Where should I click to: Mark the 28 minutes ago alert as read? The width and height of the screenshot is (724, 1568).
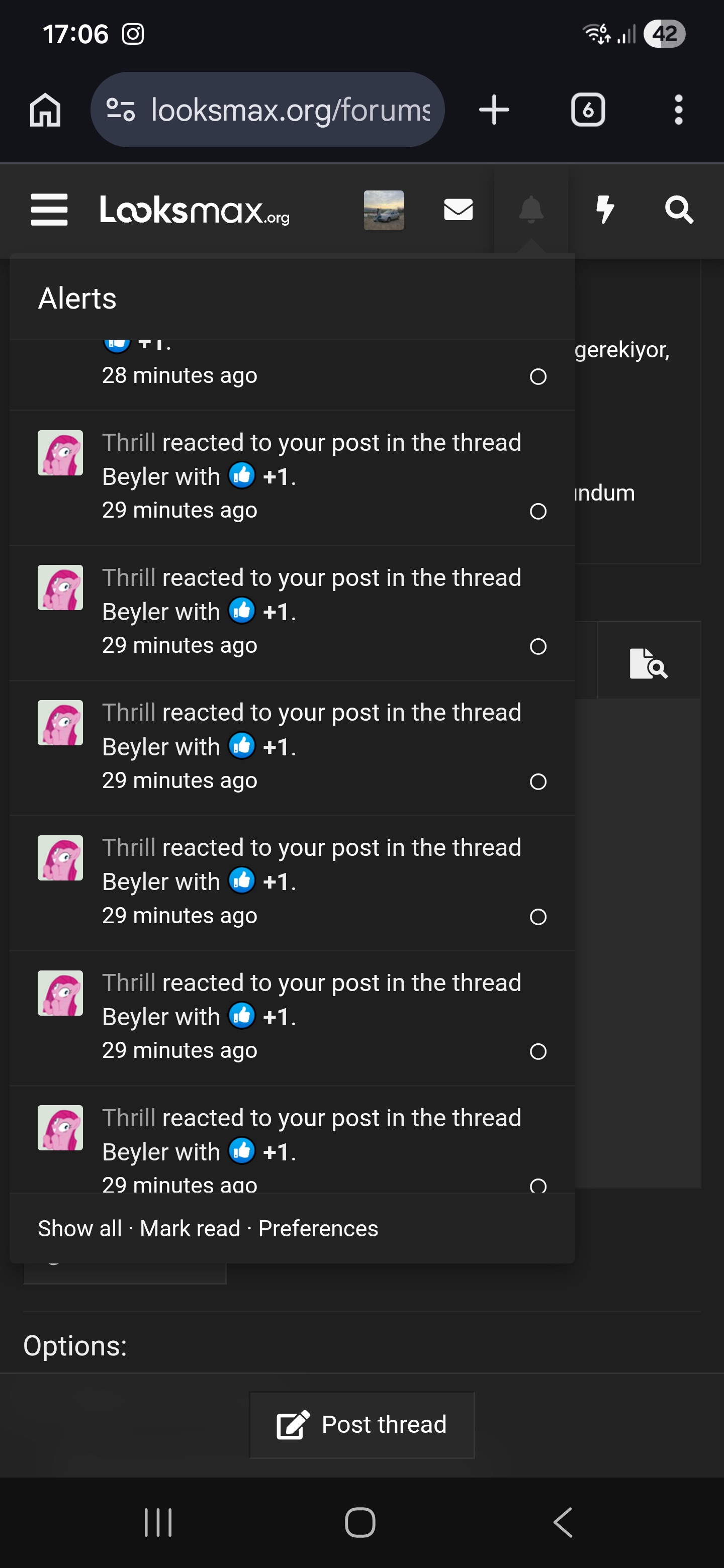(537, 377)
